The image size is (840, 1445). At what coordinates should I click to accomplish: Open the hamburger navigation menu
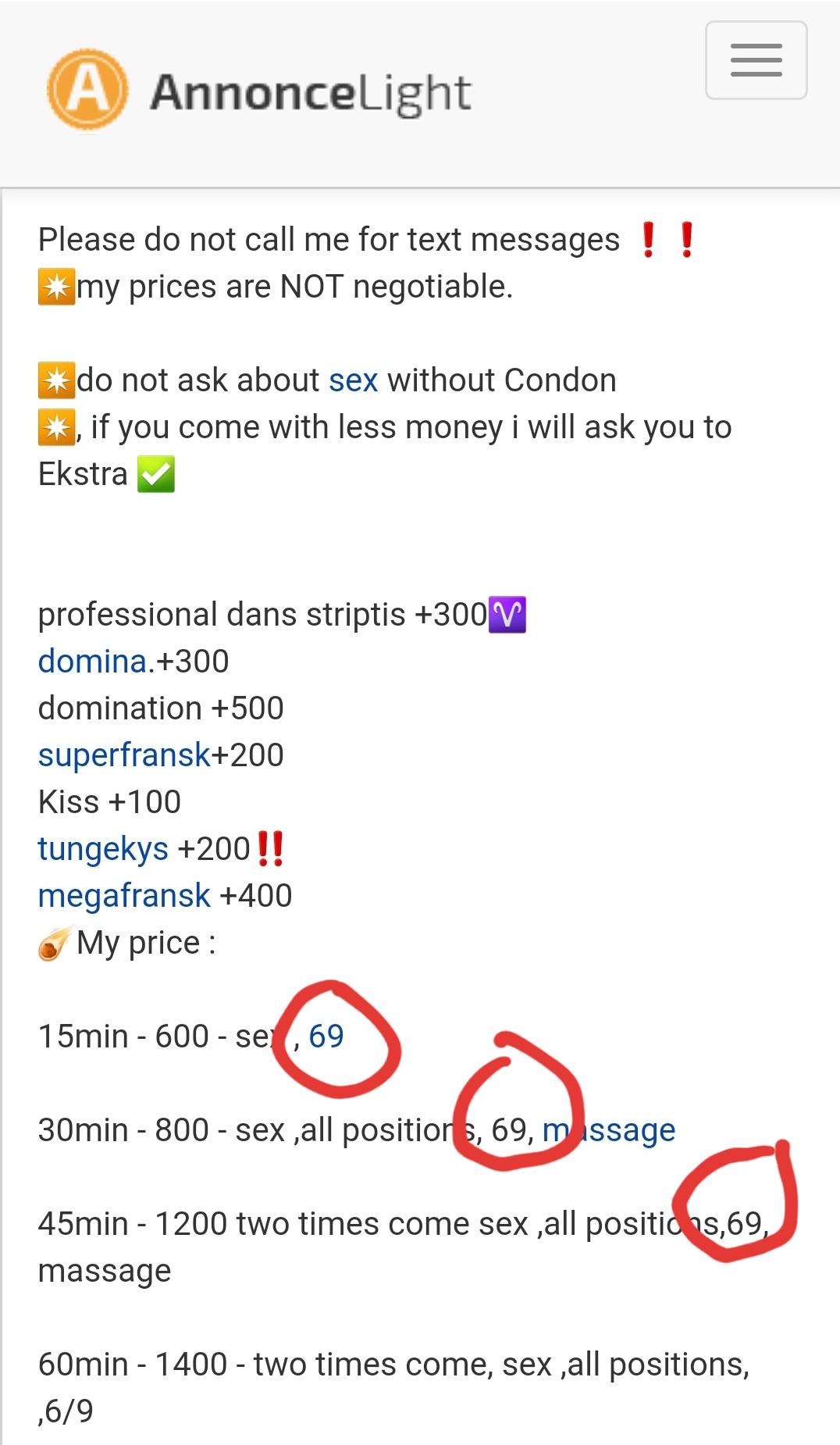(756, 60)
